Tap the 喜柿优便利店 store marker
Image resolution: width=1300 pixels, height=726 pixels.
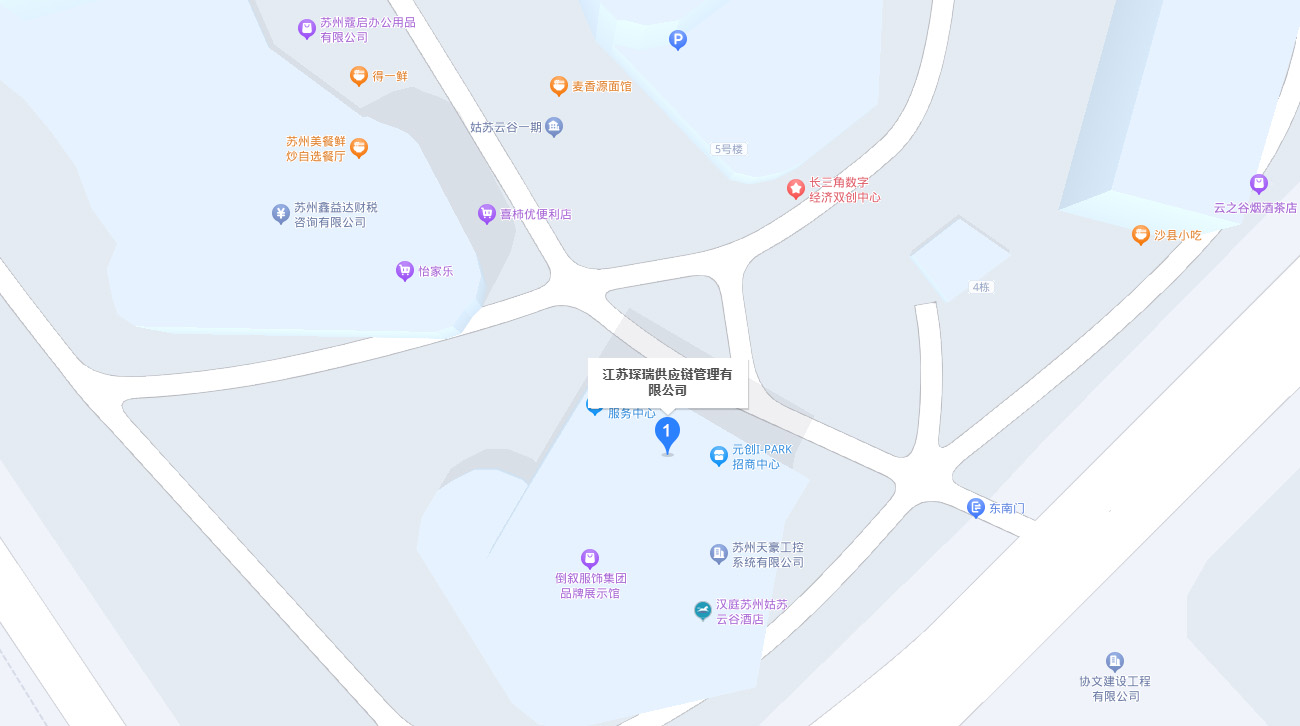[487, 213]
